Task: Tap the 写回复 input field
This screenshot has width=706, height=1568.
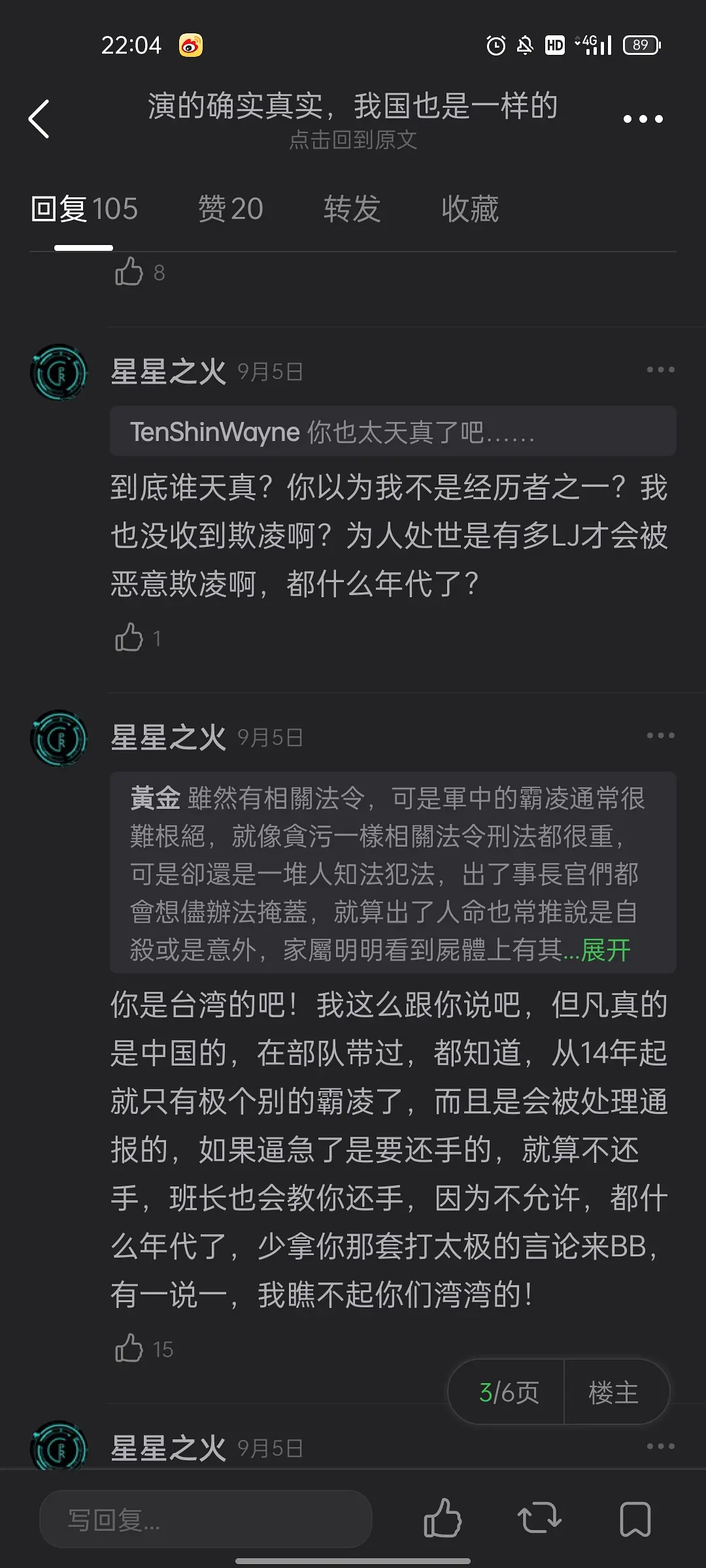Action: click(205, 1519)
